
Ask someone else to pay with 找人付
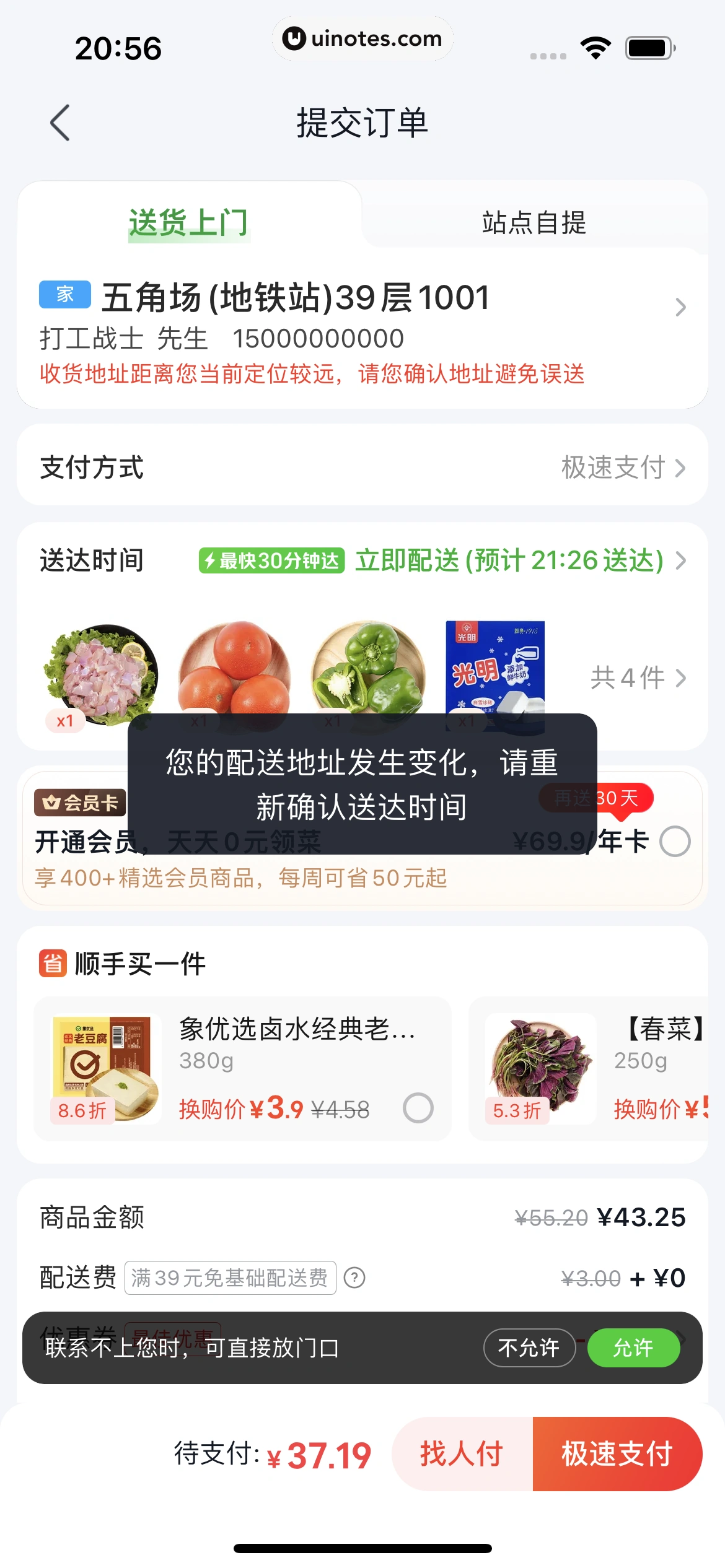pyautogui.click(x=462, y=1453)
